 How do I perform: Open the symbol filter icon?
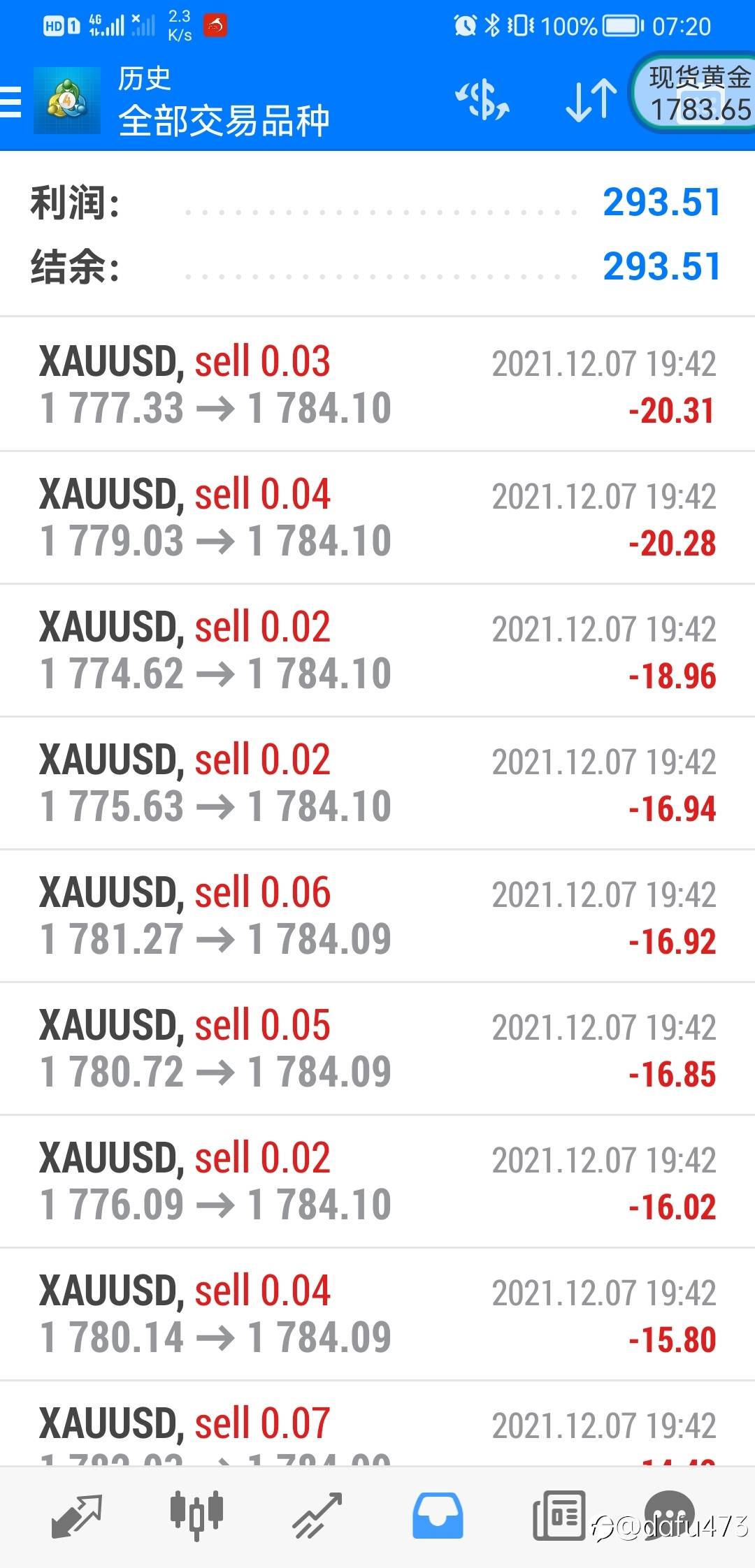[x=482, y=100]
